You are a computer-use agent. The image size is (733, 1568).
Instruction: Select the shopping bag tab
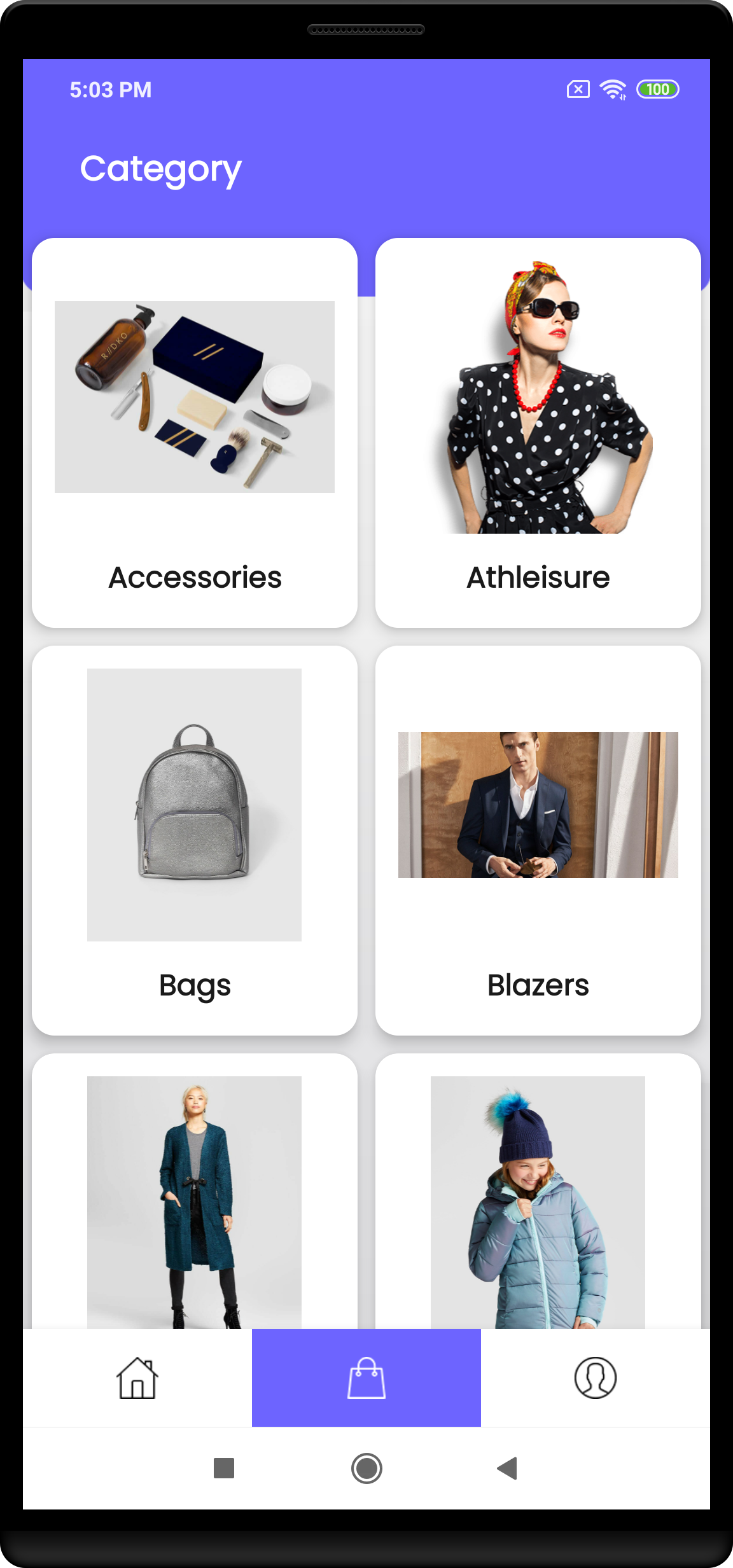(x=366, y=1378)
